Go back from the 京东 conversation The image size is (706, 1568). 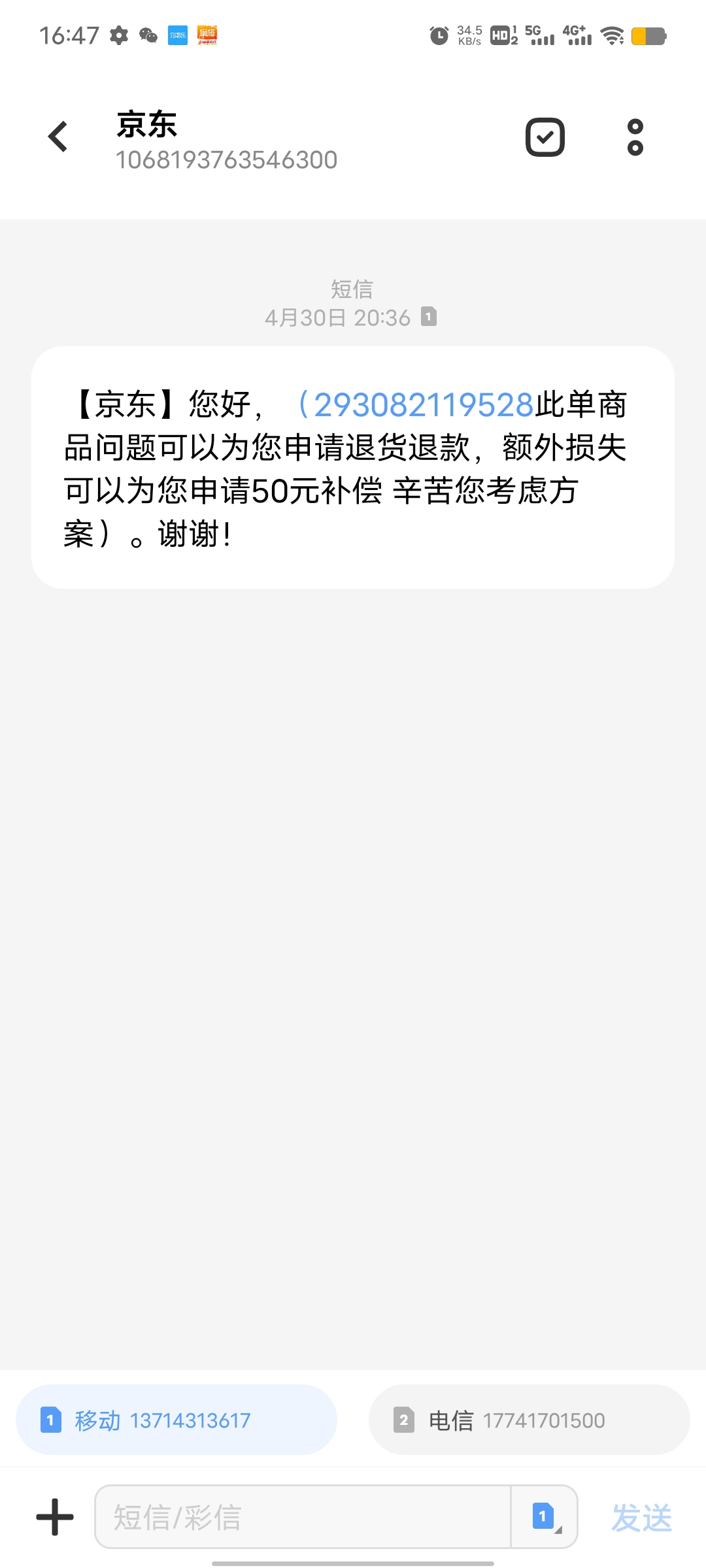pyautogui.click(x=58, y=137)
